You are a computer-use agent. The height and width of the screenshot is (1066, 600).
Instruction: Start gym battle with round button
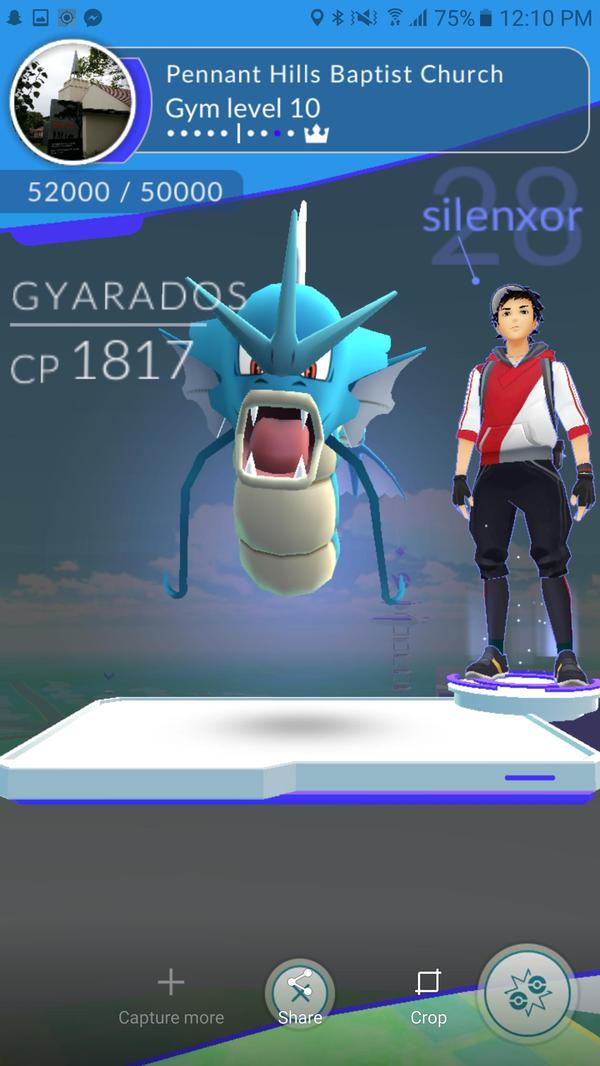[x=528, y=995]
